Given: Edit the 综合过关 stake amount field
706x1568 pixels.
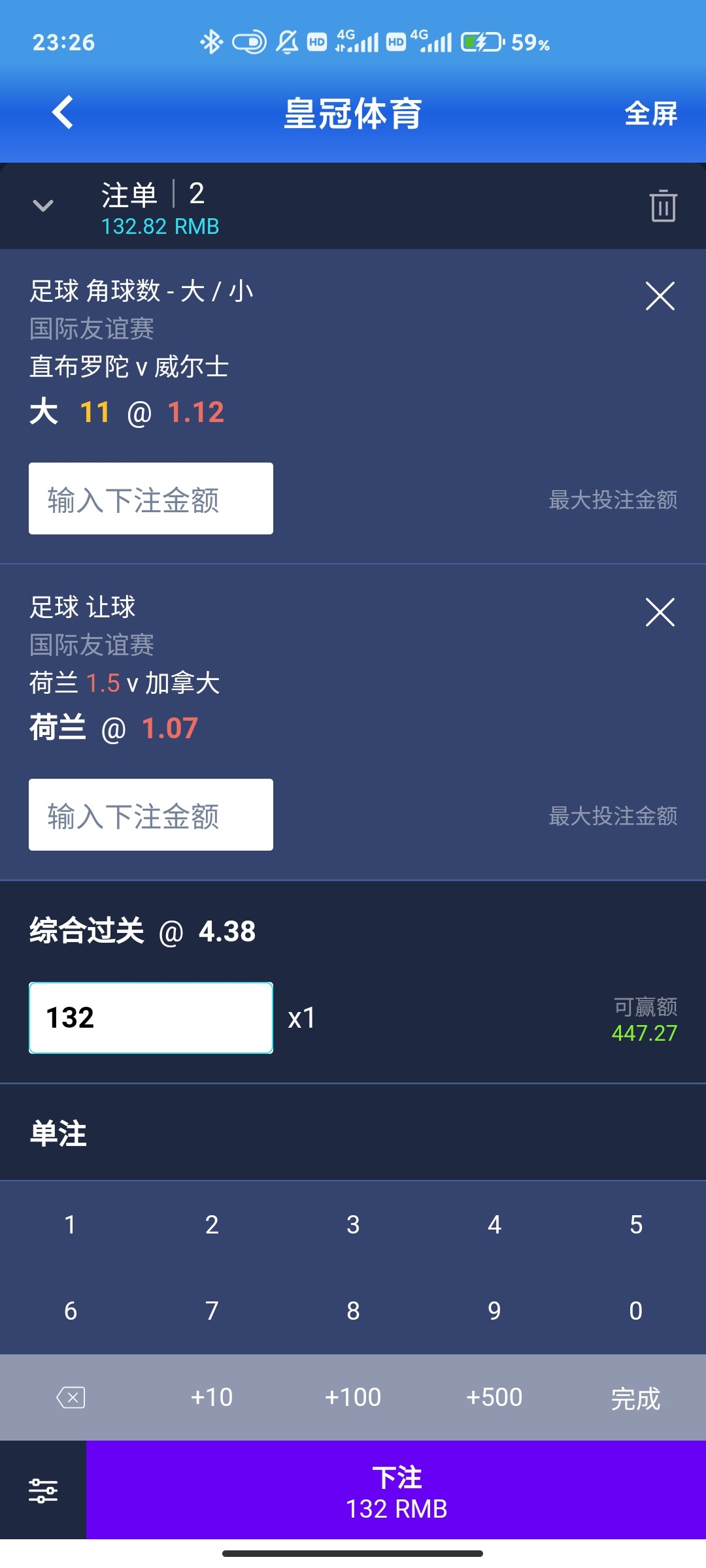Looking at the screenshot, I should (151, 1017).
